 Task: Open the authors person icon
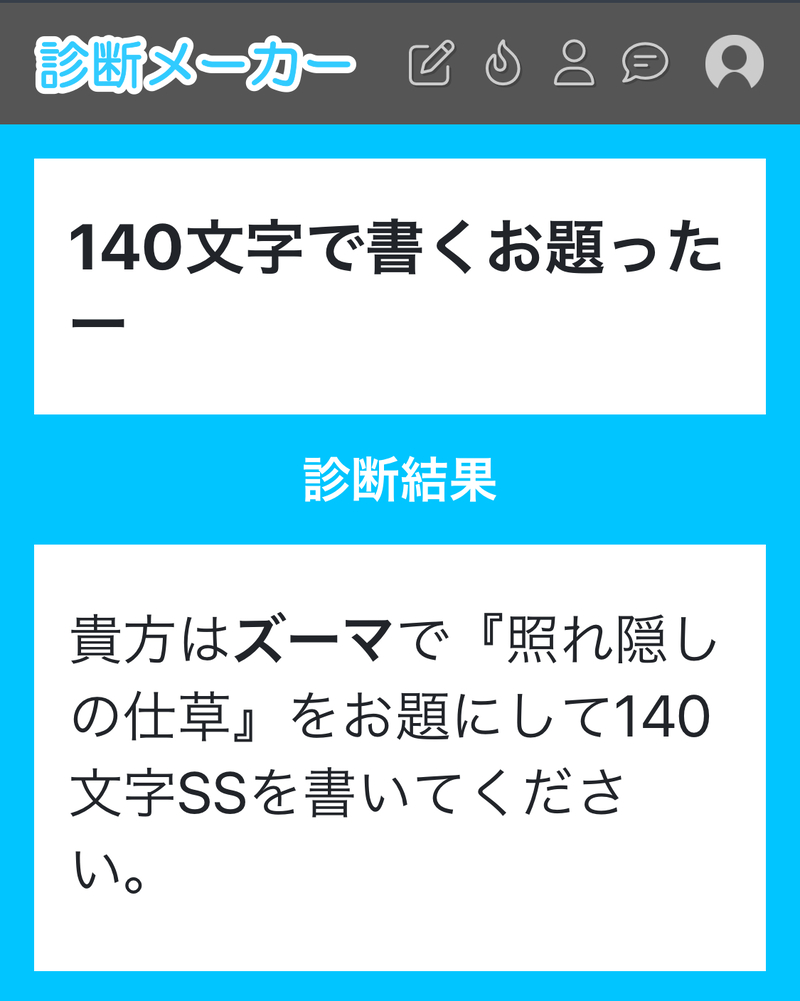(573, 64)
